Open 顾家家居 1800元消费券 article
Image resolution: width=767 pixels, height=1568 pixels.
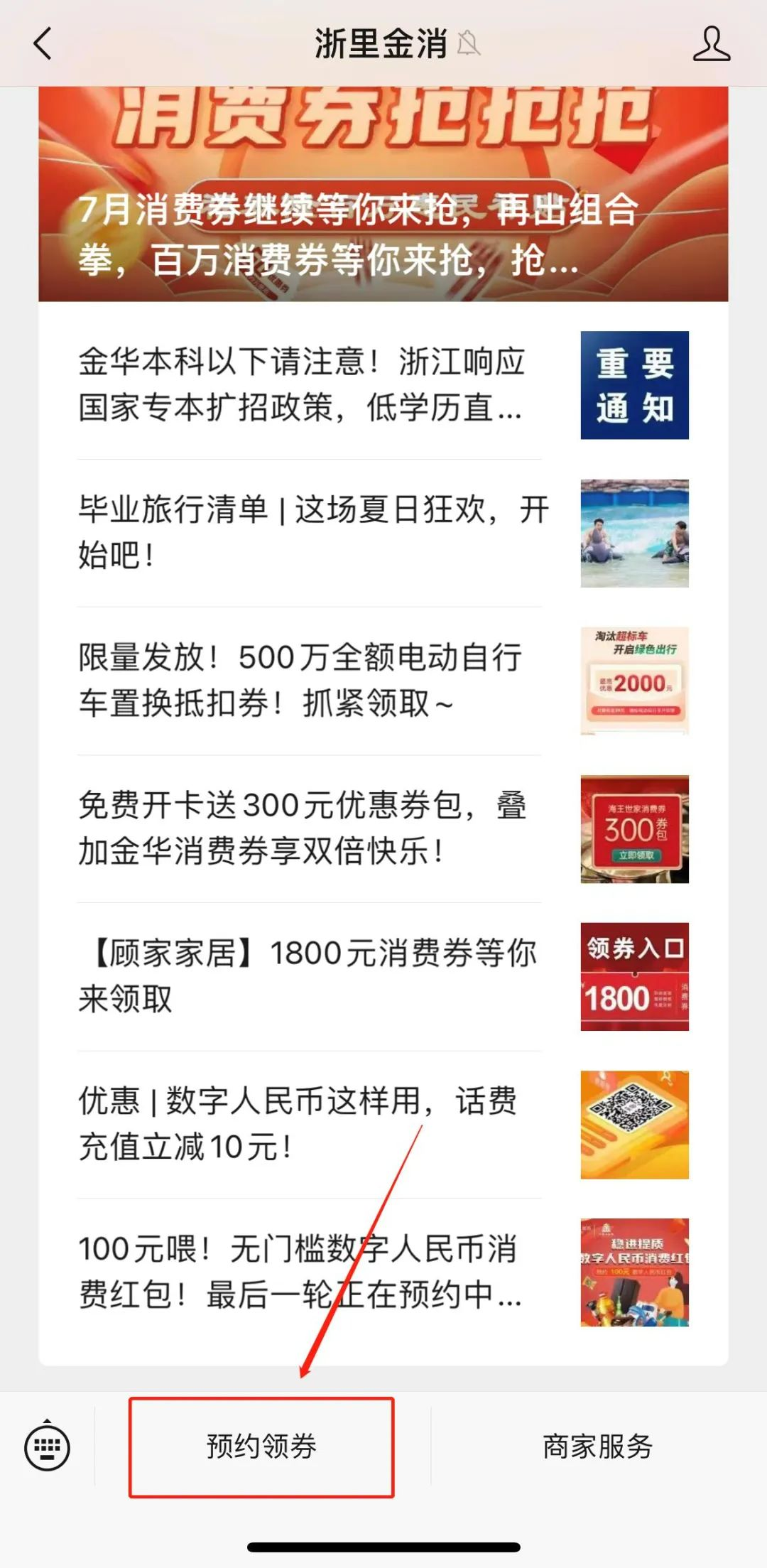coord(305,976)
